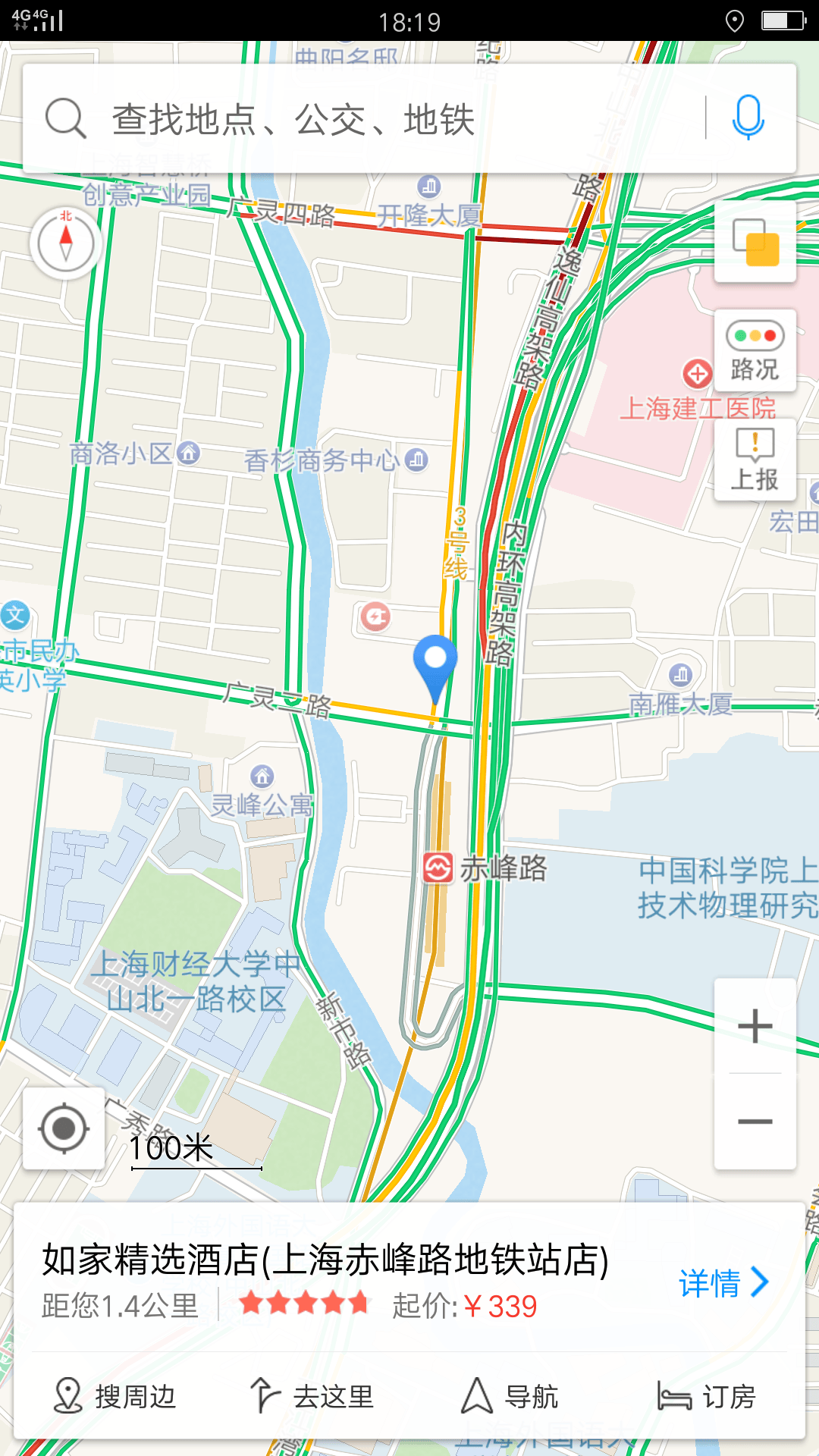The image size is (819, 1456).
Task: Select the 灵峰公寓 map marker
Action: [x=262, y=777]
